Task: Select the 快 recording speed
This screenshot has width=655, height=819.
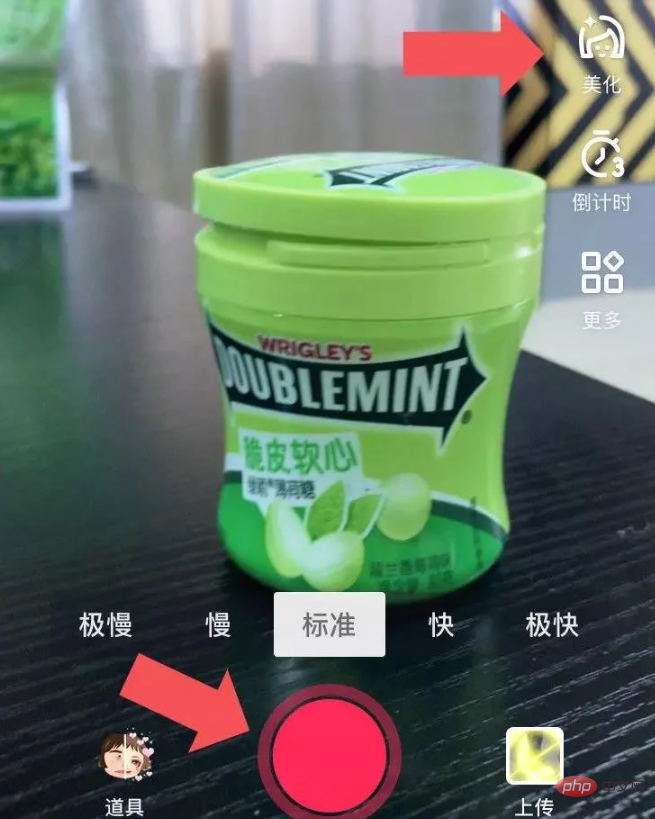Action: tap(441, 626)
